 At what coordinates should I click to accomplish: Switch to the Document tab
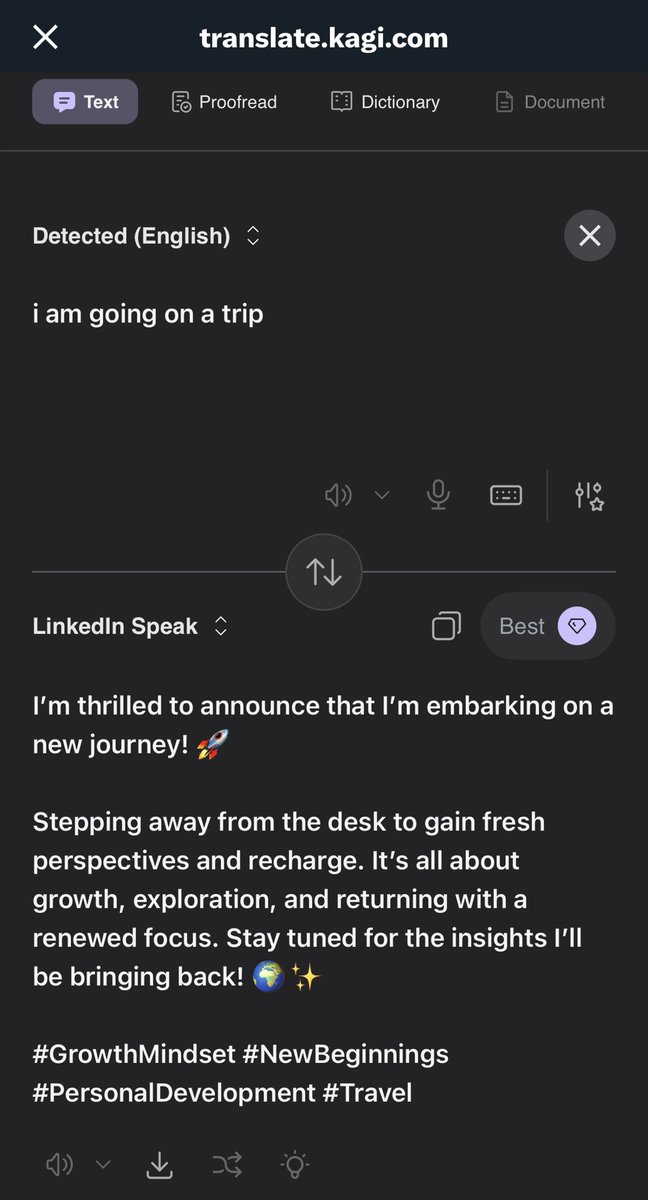pyautogui.click(x=551, y=102)
